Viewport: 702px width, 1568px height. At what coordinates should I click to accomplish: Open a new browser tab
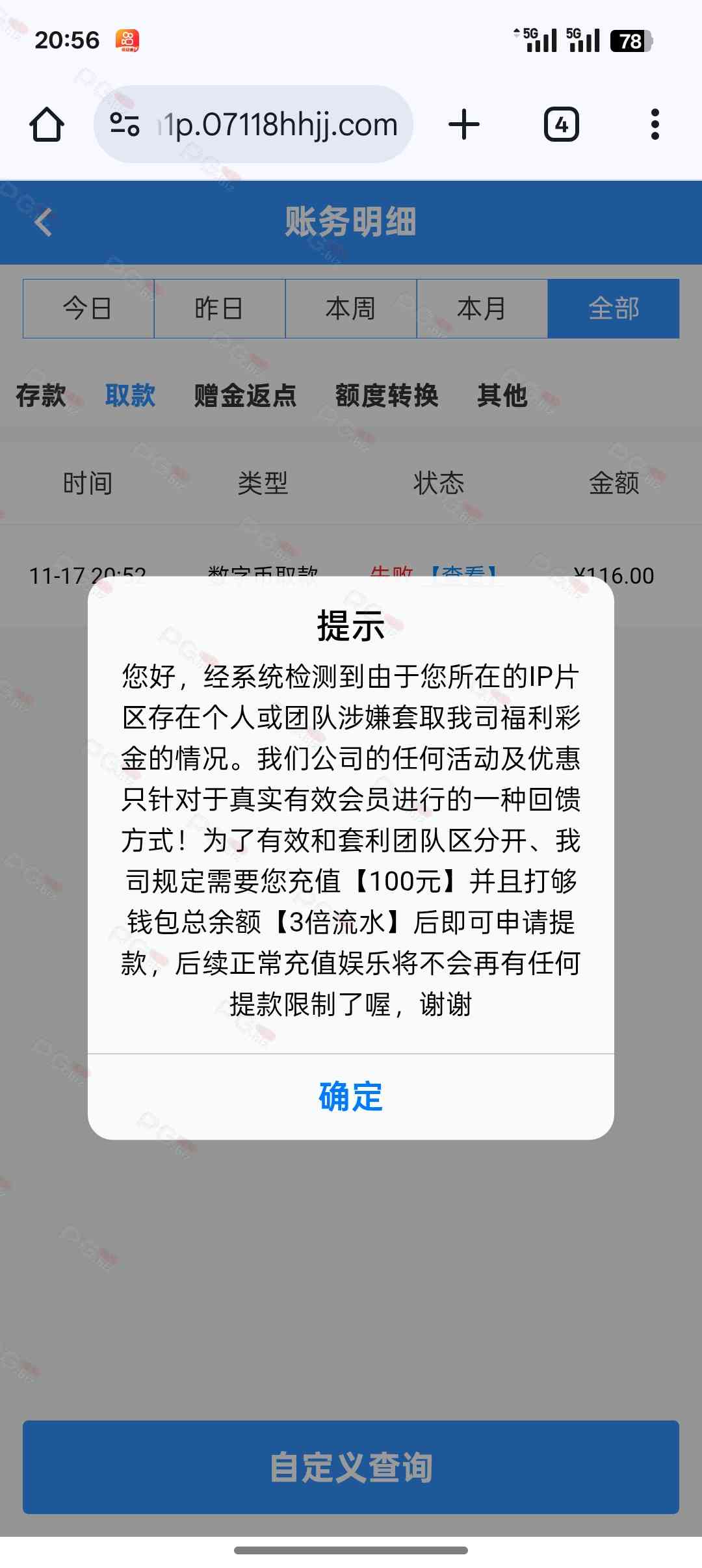[464, 124]
